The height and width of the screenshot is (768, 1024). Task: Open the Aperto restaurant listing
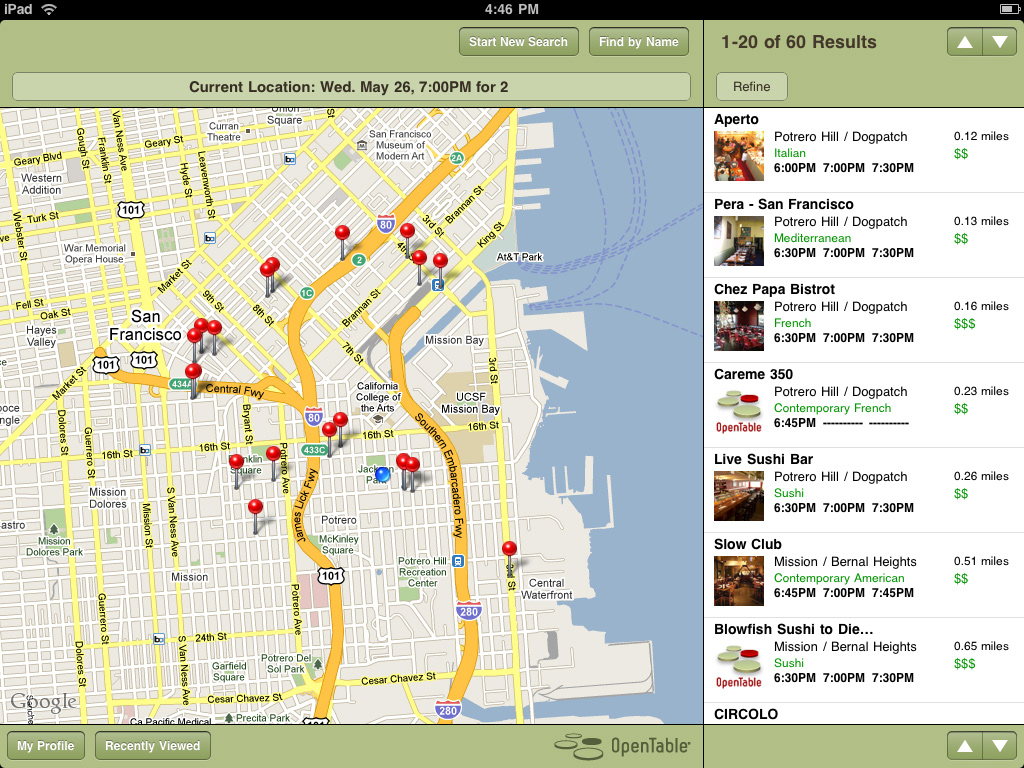click(x=864, y=150)
